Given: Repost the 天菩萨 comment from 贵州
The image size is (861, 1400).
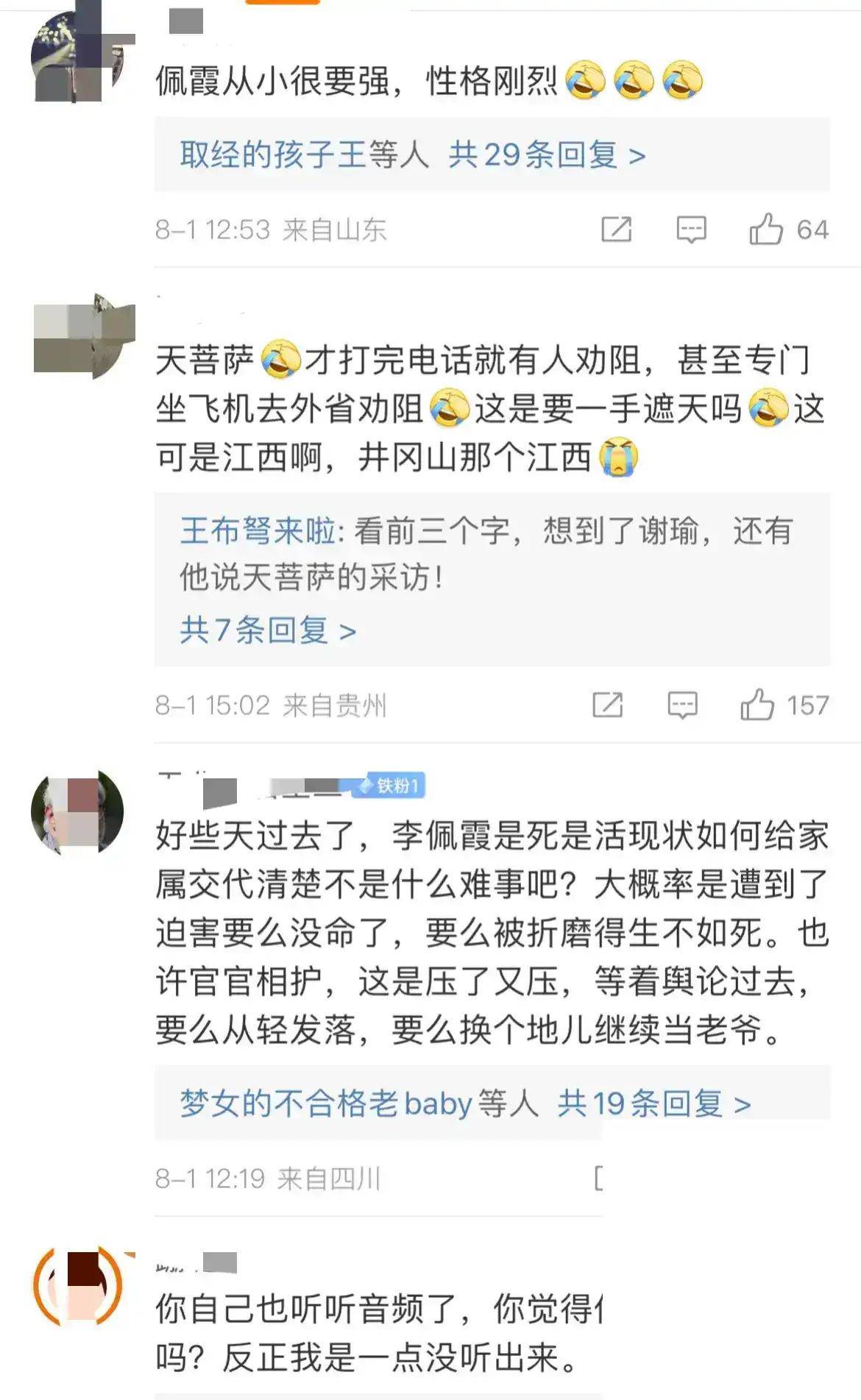Looking at the screenshot, I should click(x=607, y=705).
